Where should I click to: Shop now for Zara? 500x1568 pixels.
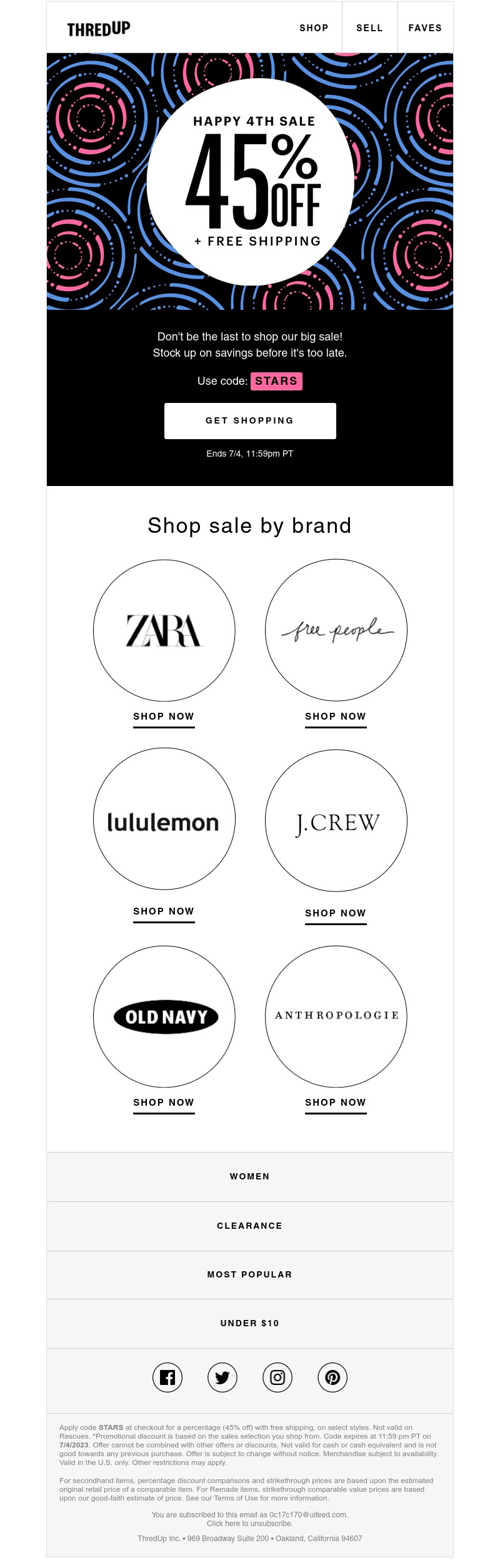pyautogui.click(x=164, y=717)
